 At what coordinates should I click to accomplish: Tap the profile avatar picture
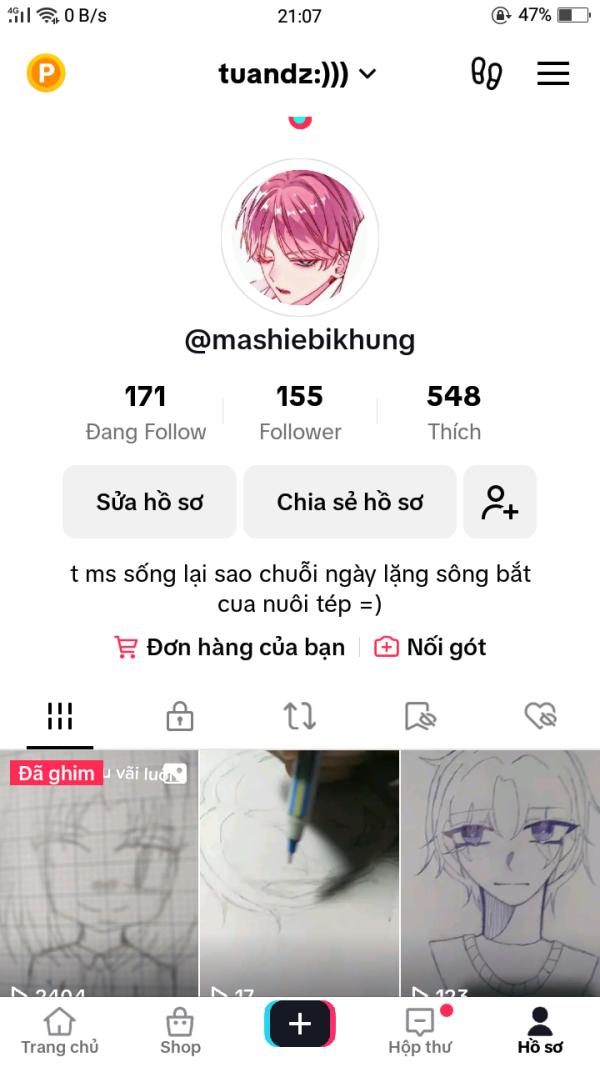tap(300, 238)
